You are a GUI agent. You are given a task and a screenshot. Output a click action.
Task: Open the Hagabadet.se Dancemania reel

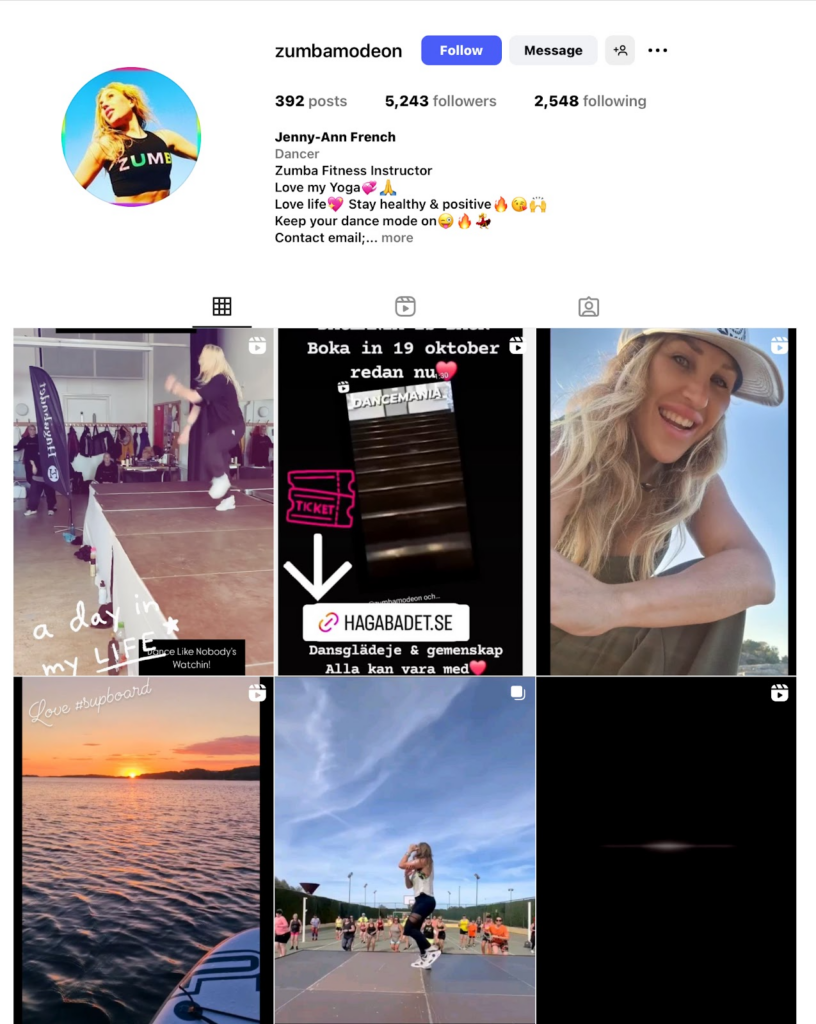click(x=400, y=502)
